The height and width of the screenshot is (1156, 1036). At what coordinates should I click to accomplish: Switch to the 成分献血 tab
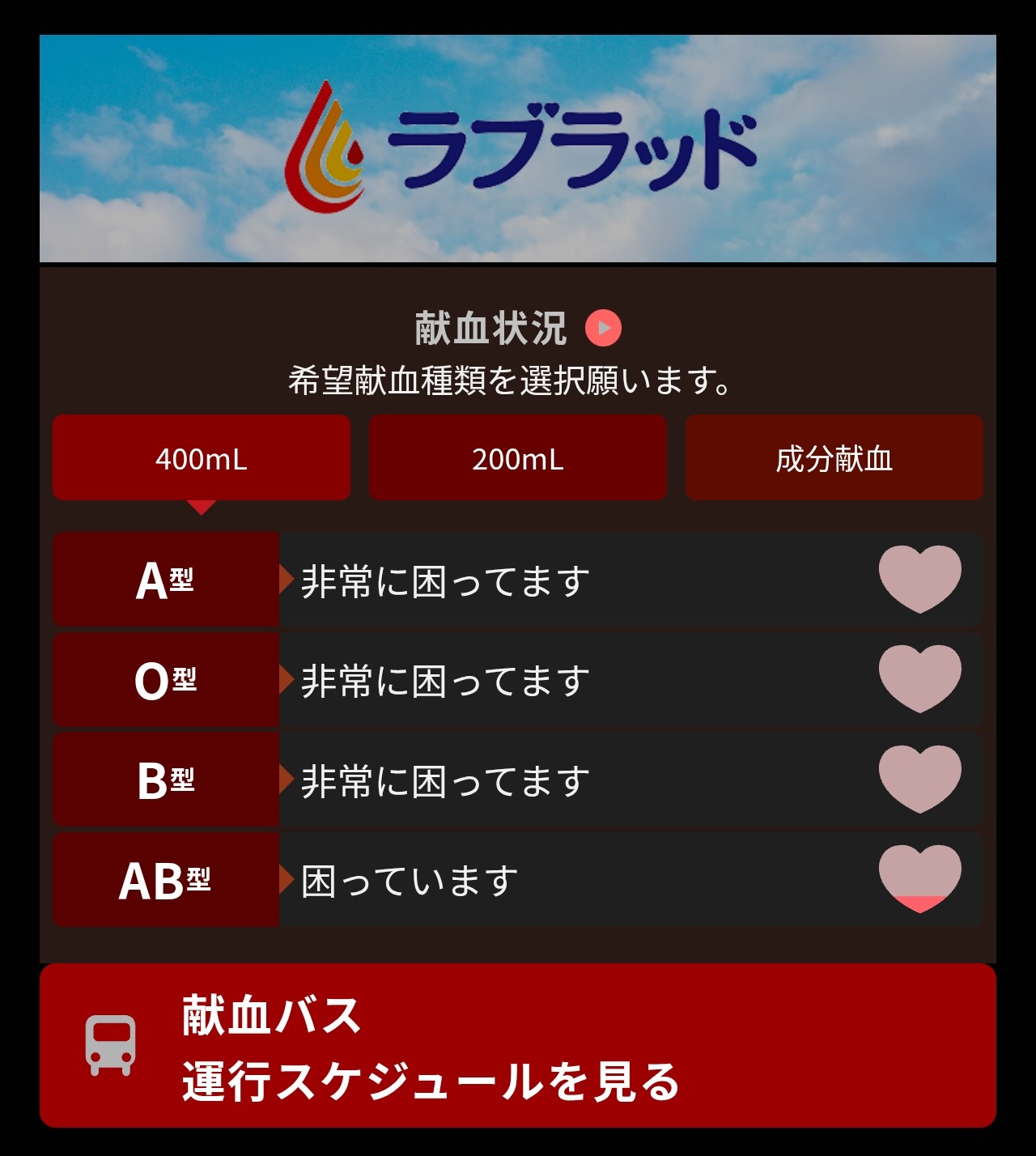point(834,458)
